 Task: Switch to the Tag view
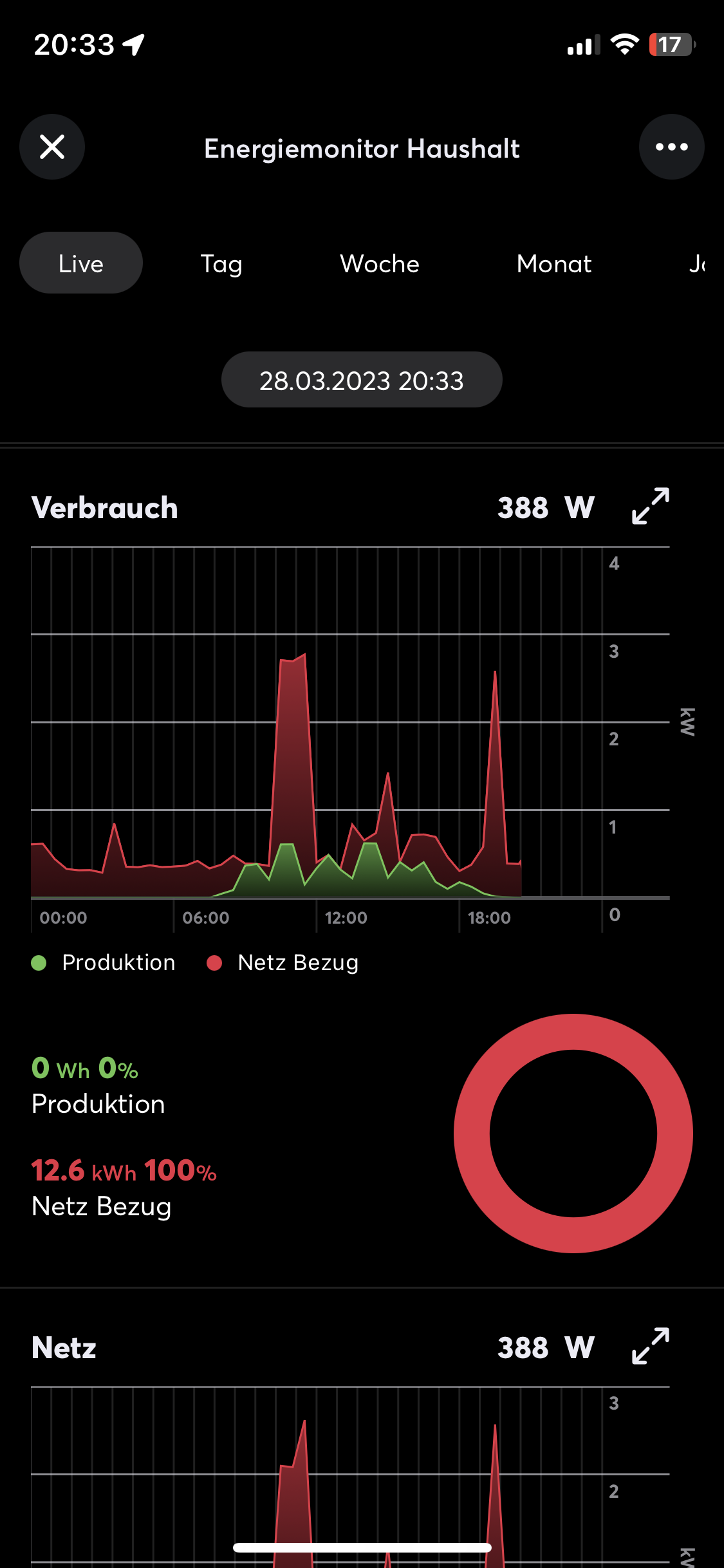(x=221, y=264)
